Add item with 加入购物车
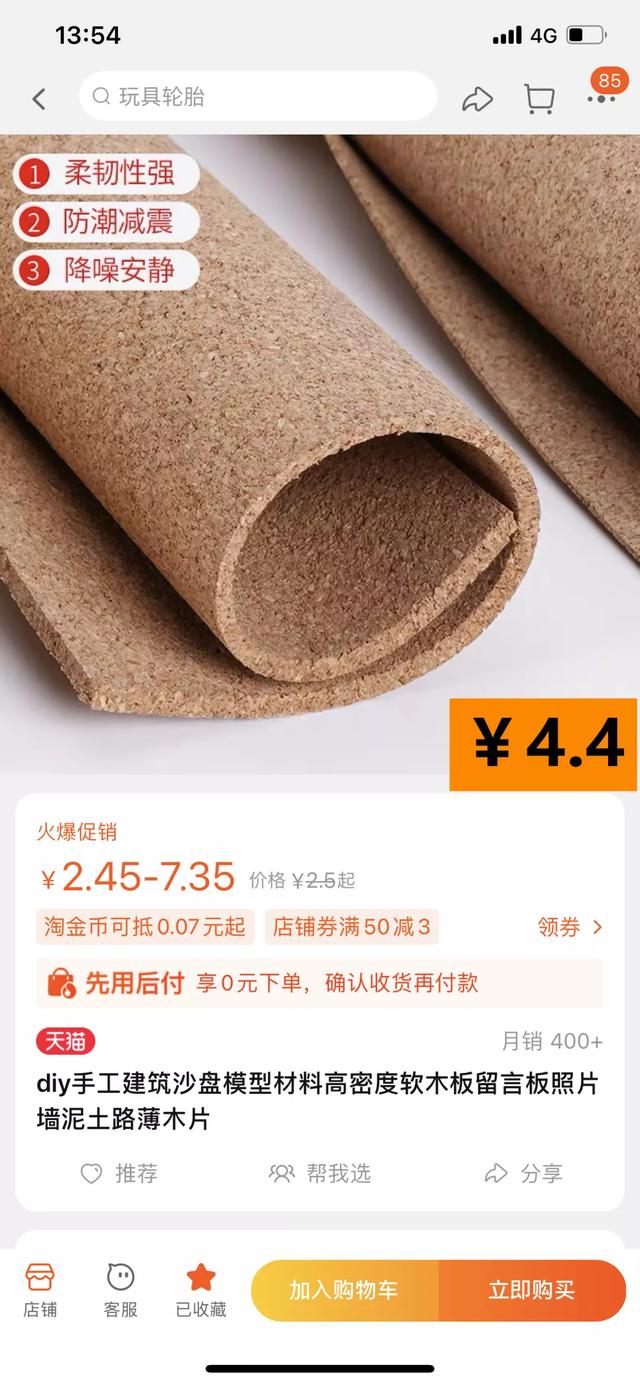 click(x=344, y=1290)
